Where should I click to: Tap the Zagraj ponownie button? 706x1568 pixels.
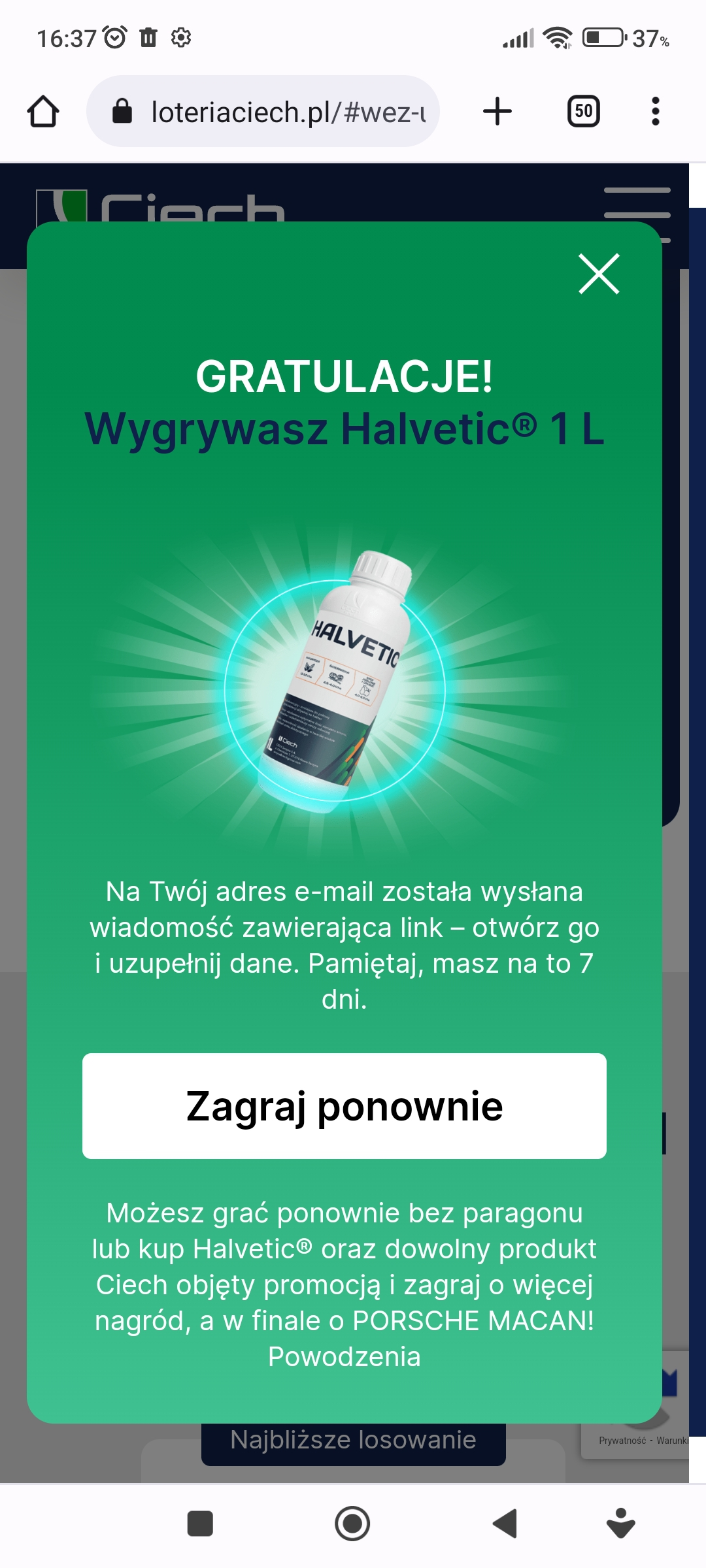click(345, 1106)
